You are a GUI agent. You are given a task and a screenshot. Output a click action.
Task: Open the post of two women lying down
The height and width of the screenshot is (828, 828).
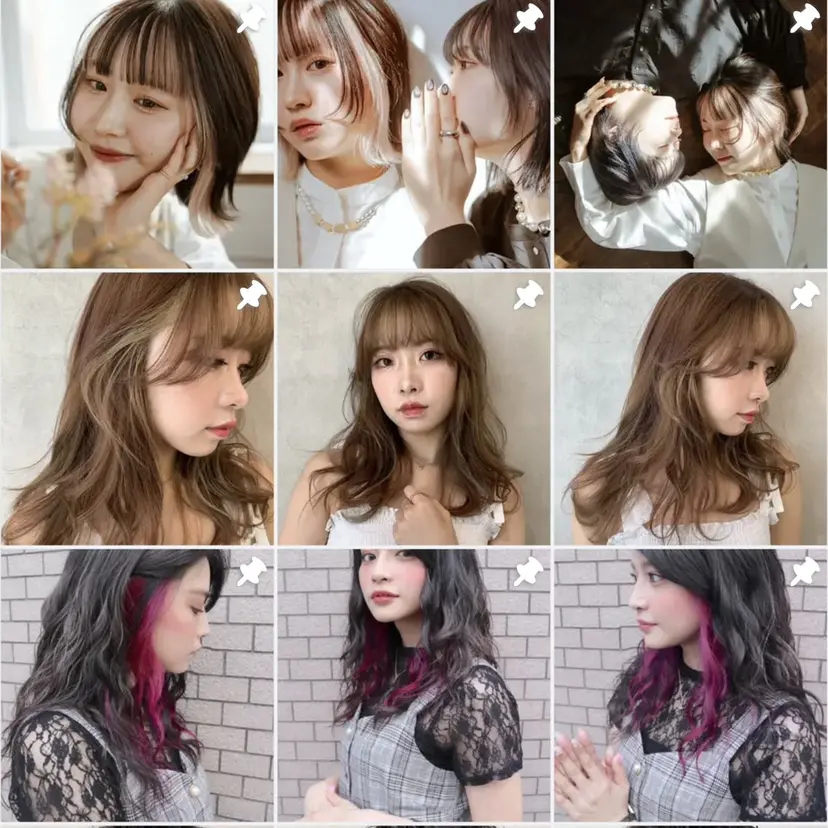pos(690,134)
